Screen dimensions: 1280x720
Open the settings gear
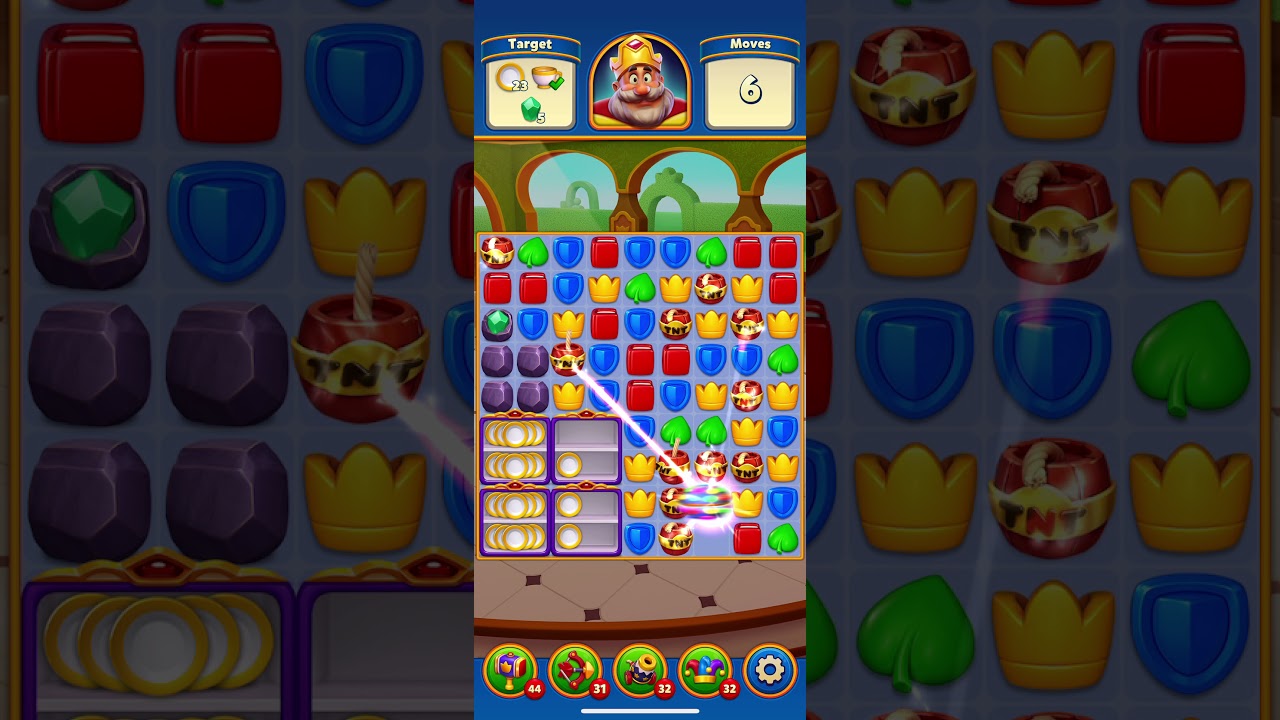[769, 669]
